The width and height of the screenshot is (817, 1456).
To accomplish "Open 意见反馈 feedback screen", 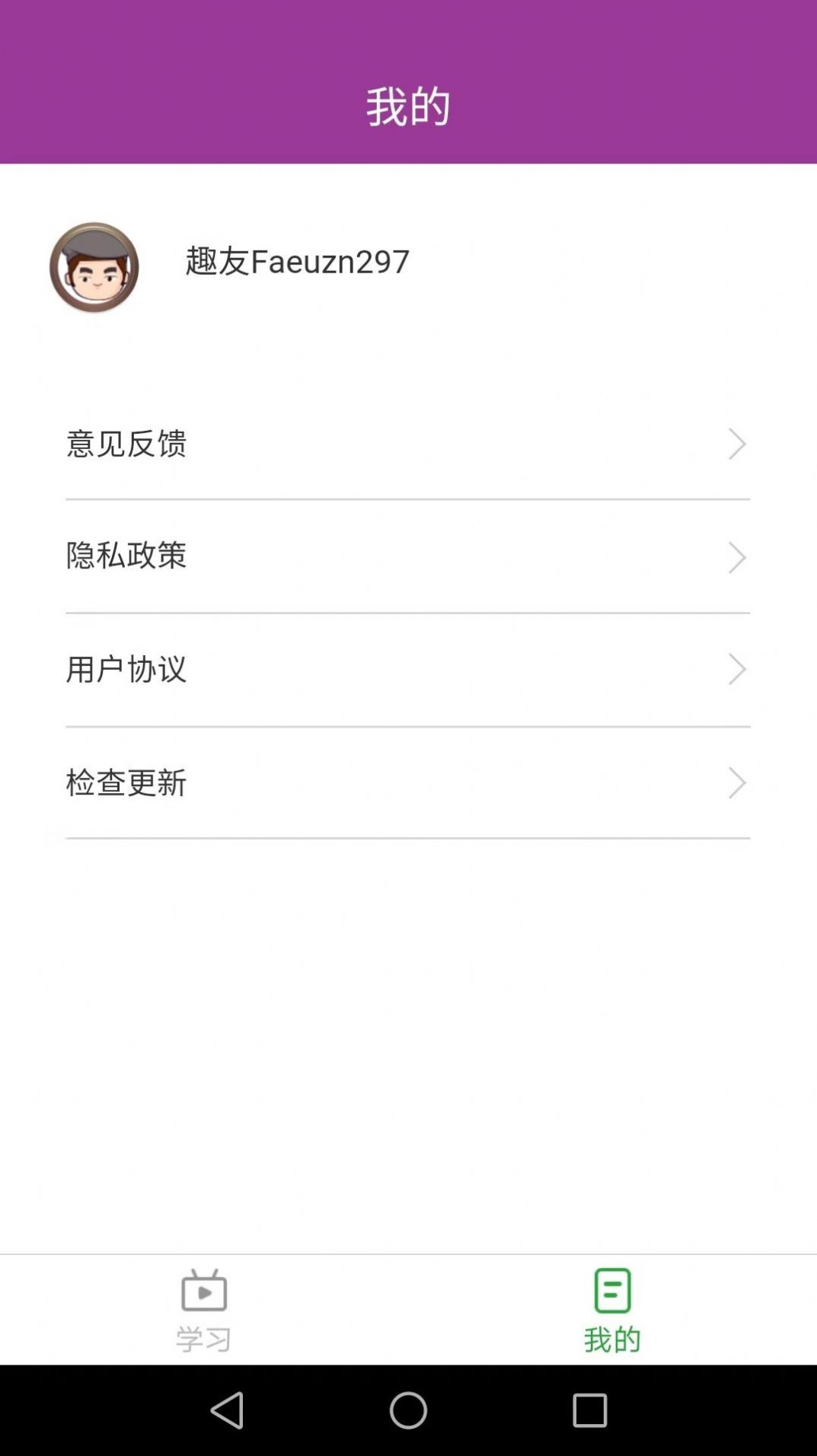I will [408, 444].
